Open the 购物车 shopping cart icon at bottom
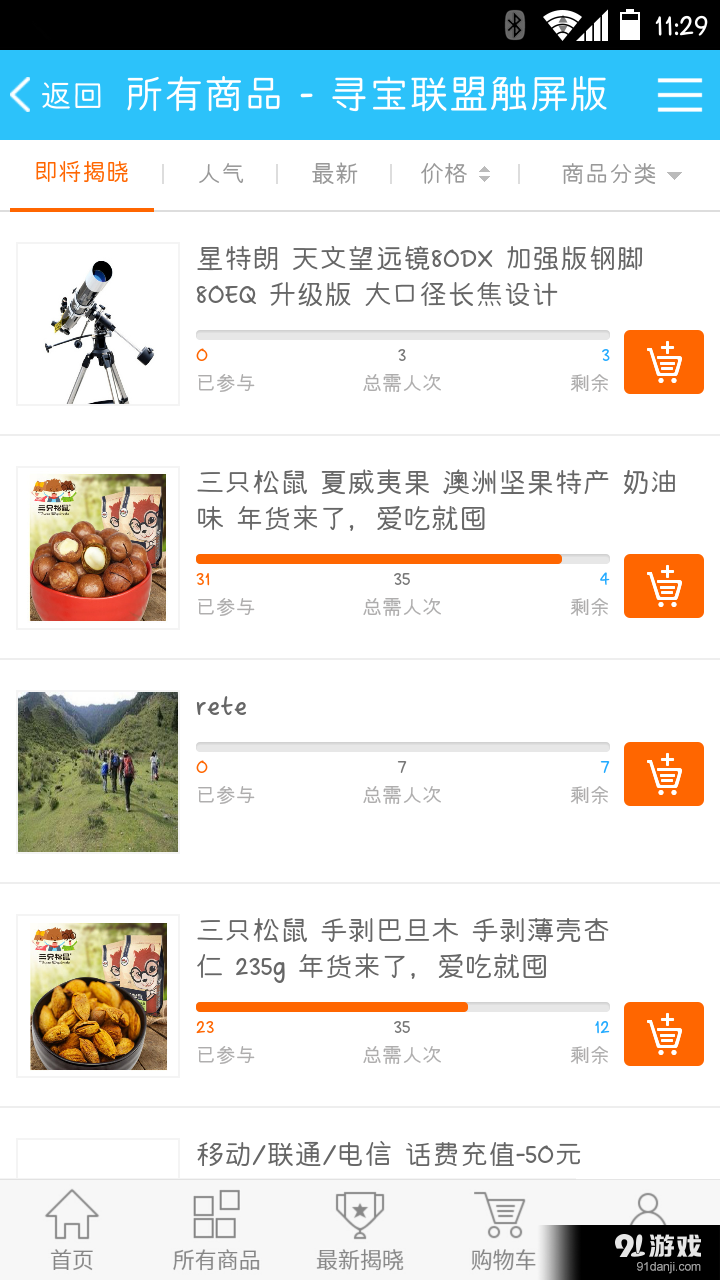The height and width of the screenshot is (1280, 720). (502, 1215)
